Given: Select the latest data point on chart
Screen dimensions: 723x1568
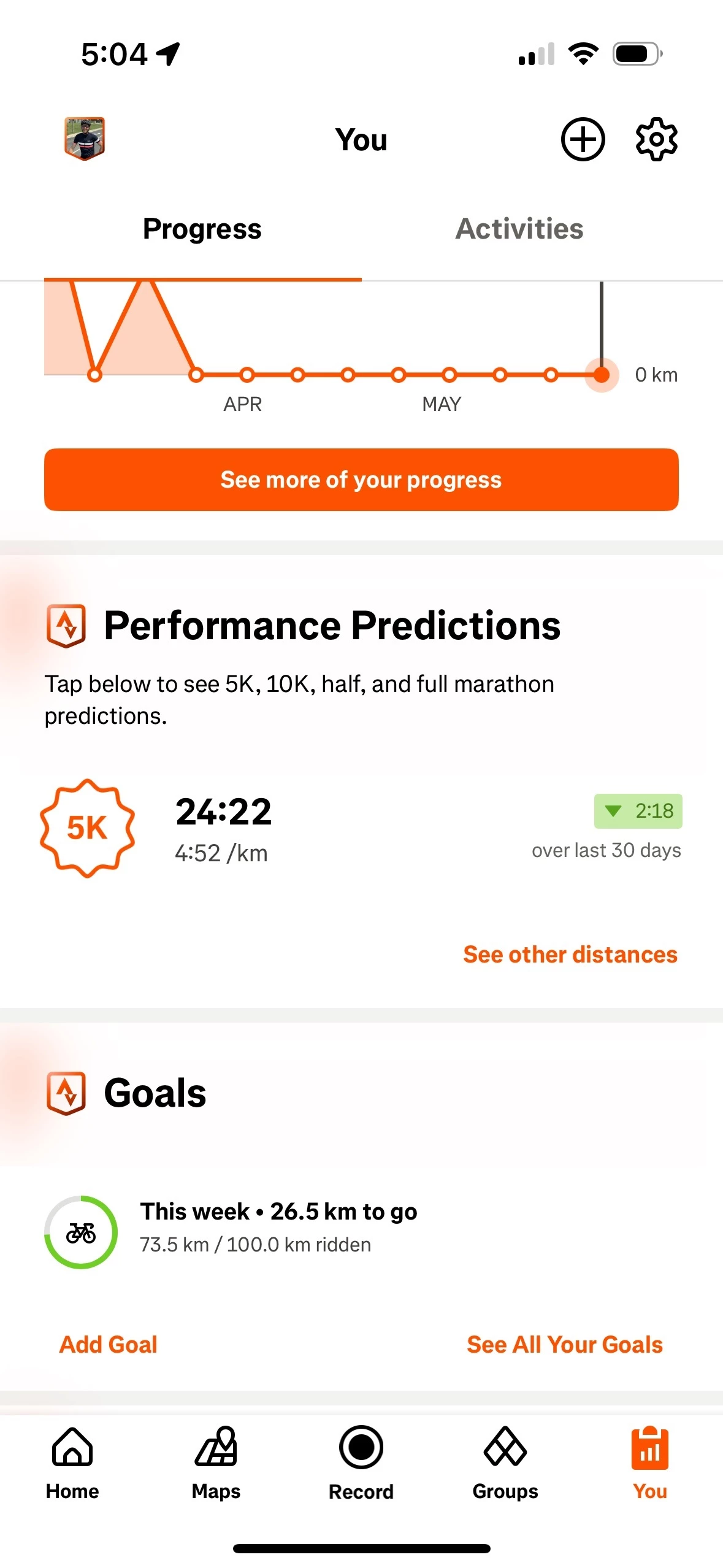Looking at the screenshot, I should [602, 375].
